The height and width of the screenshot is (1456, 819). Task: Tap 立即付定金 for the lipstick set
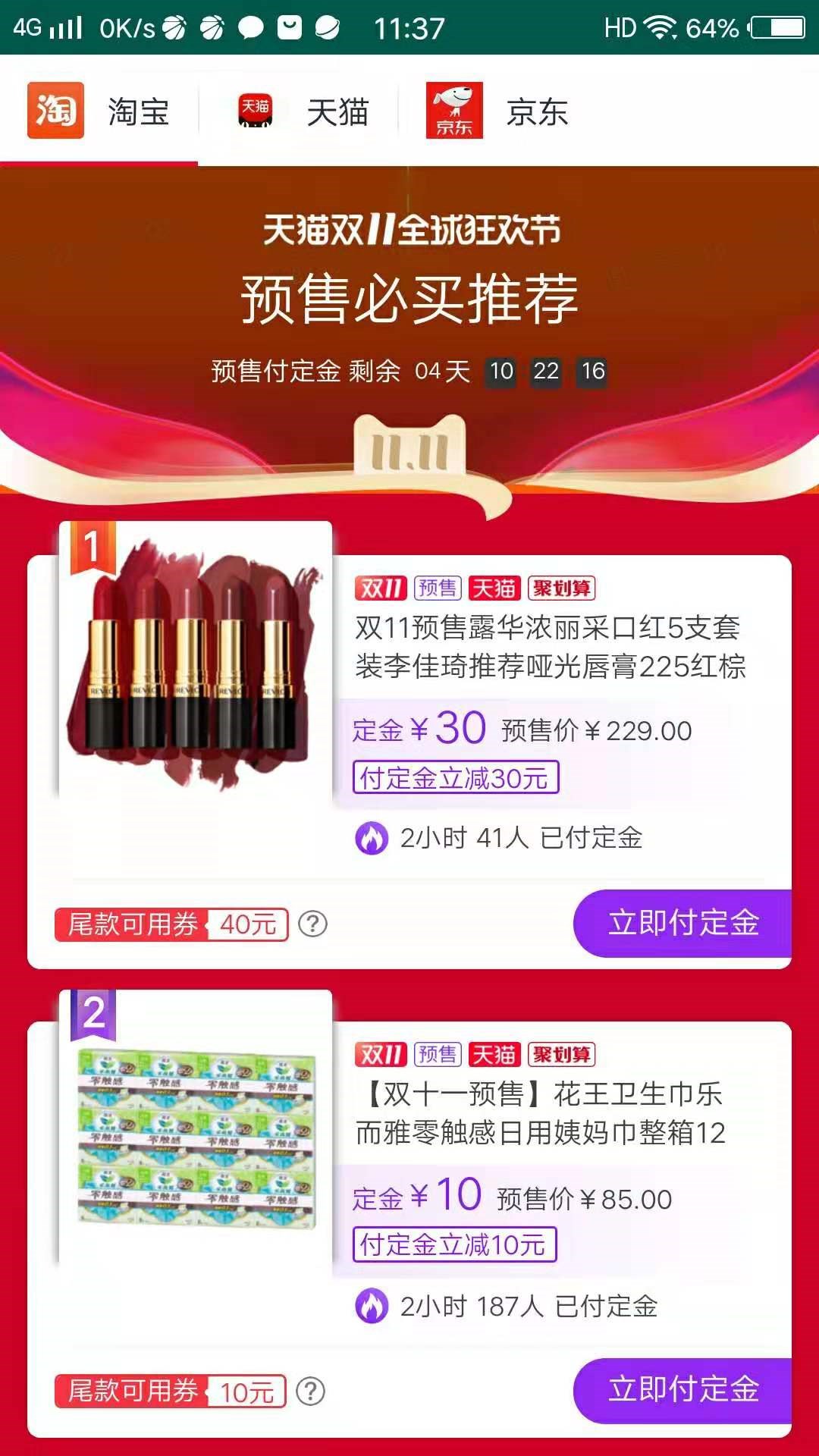pos(682,923)
